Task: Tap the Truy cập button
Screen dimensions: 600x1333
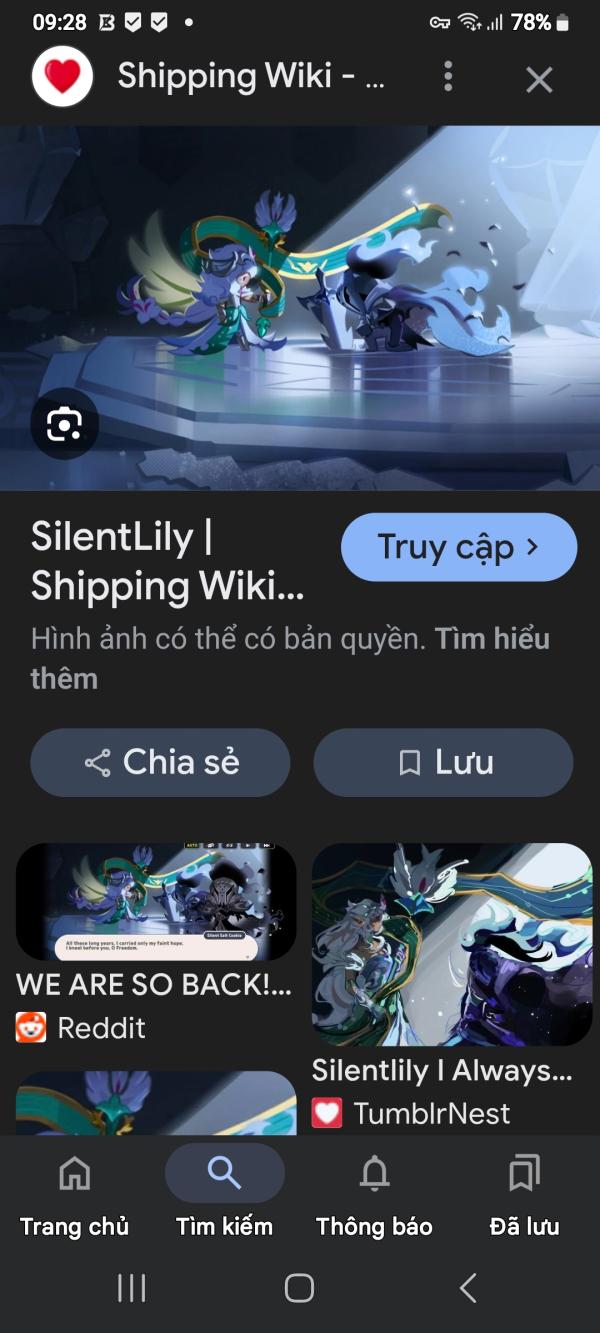Action: point(459,547)
